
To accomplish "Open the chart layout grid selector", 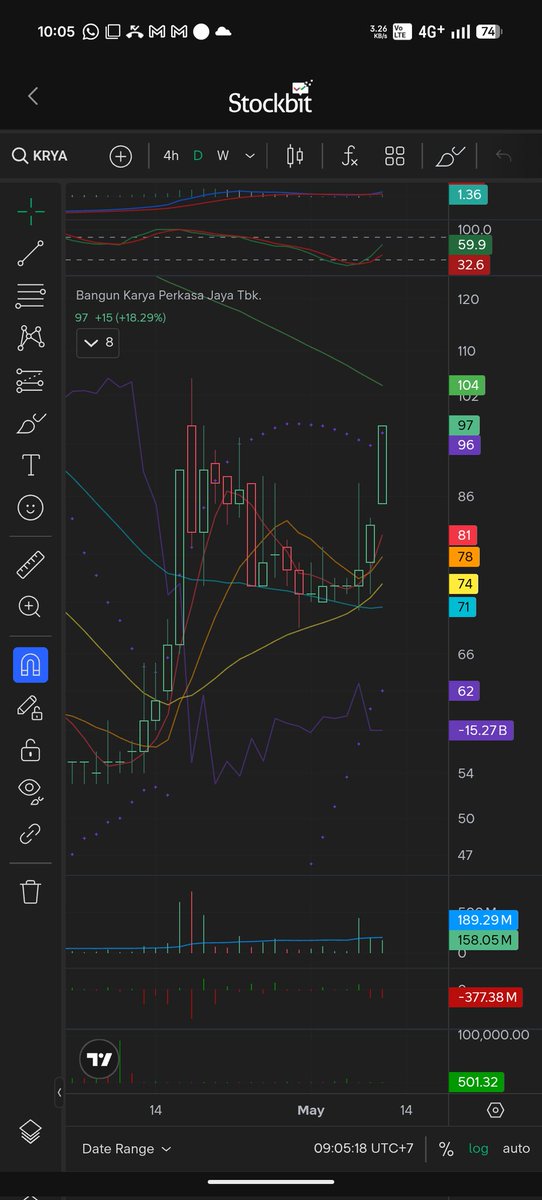I will pyautogui.click(x=395, y=156).
